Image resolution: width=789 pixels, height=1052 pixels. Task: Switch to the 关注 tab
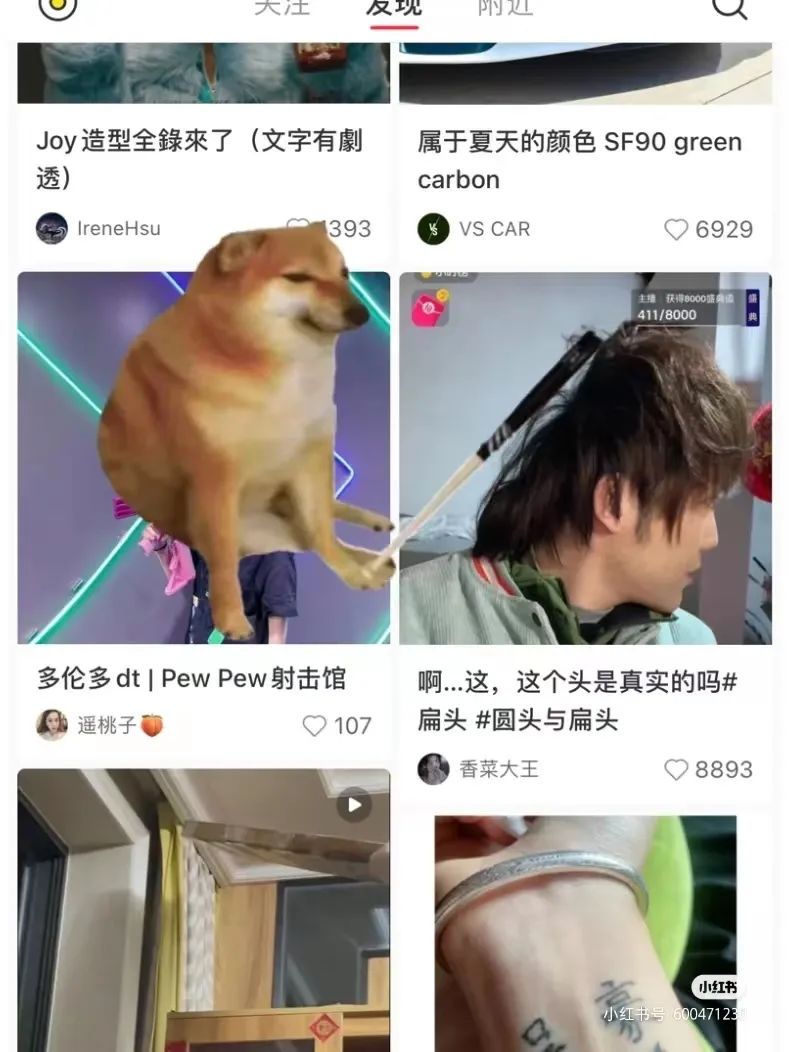[282, 8]
